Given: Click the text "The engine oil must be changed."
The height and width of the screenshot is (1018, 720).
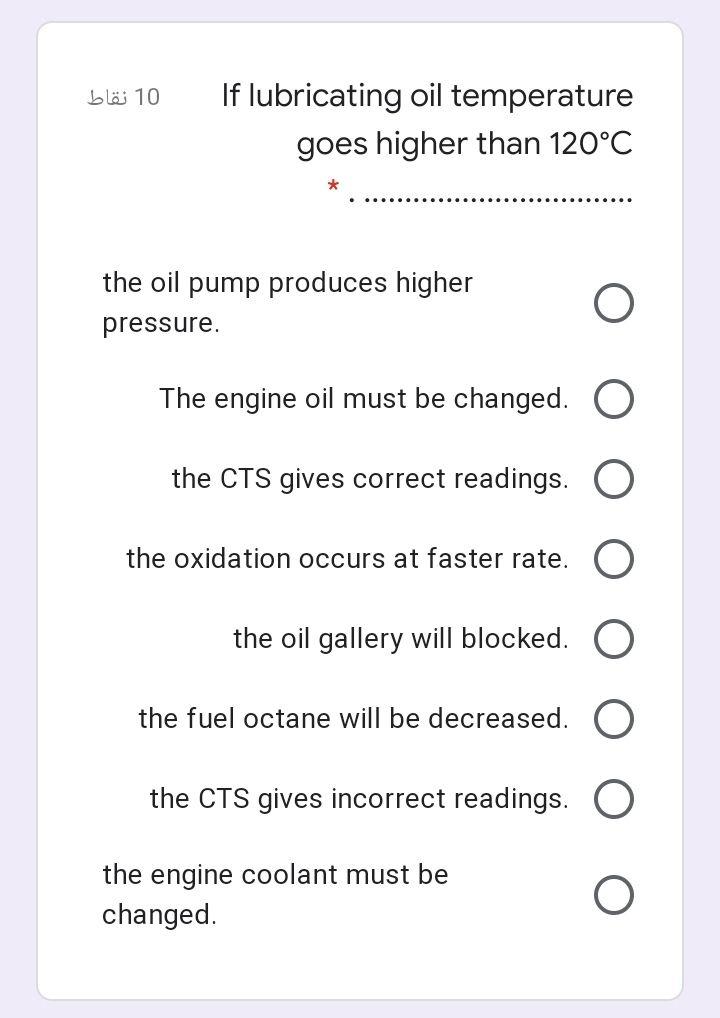Looking at the screenshot, I should coord(363,398).
